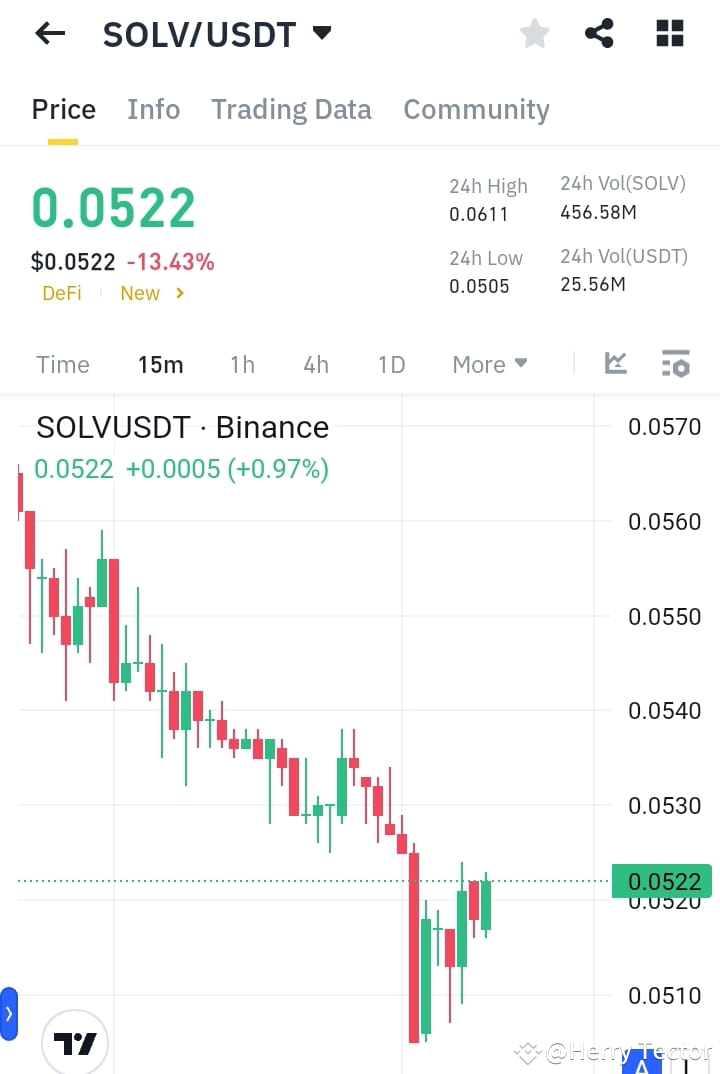Select the Info tab next to Price
720x1074 pixels.
coord(153,109)
